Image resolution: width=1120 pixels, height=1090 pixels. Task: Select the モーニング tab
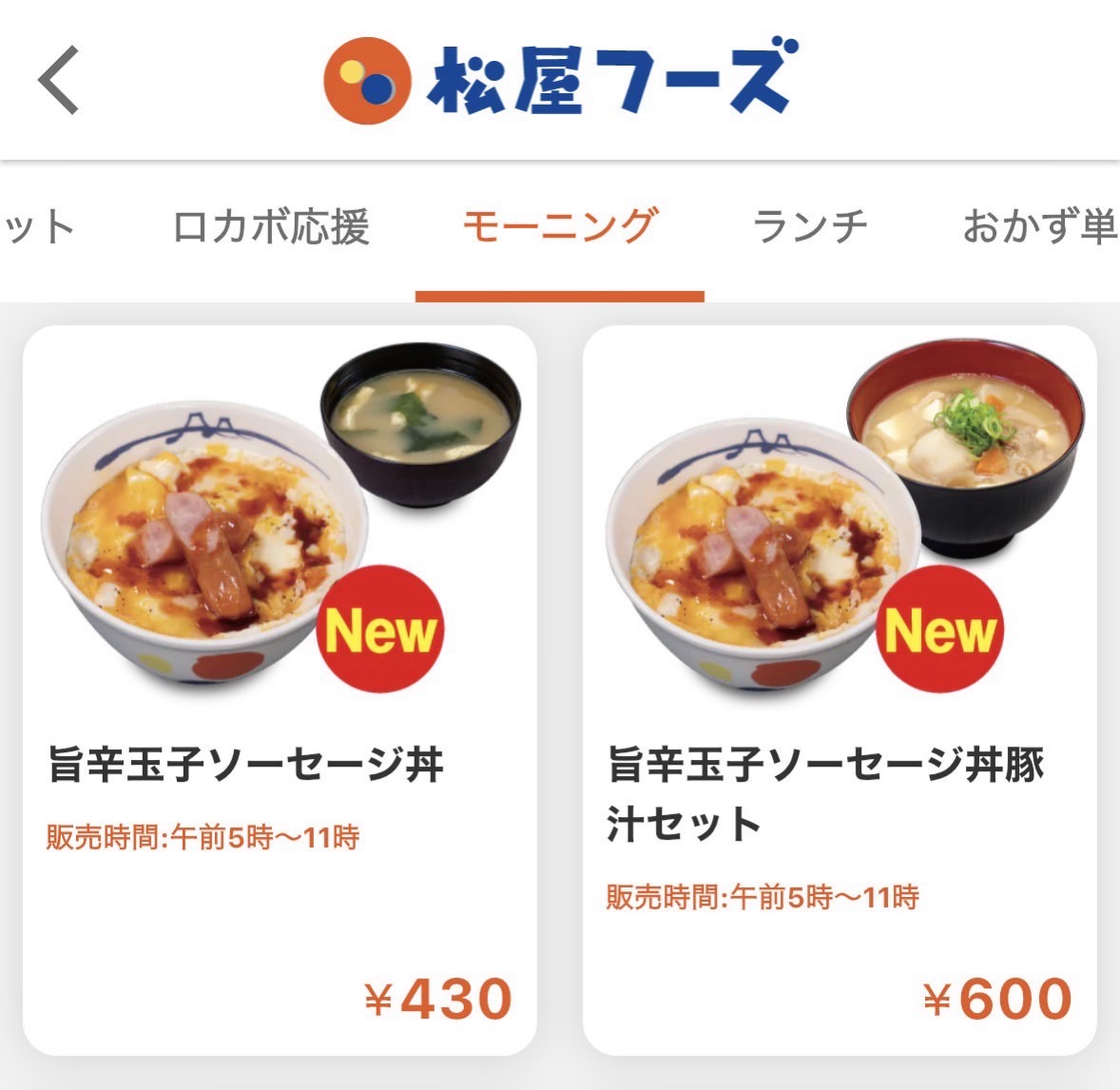tap(559, 227)
